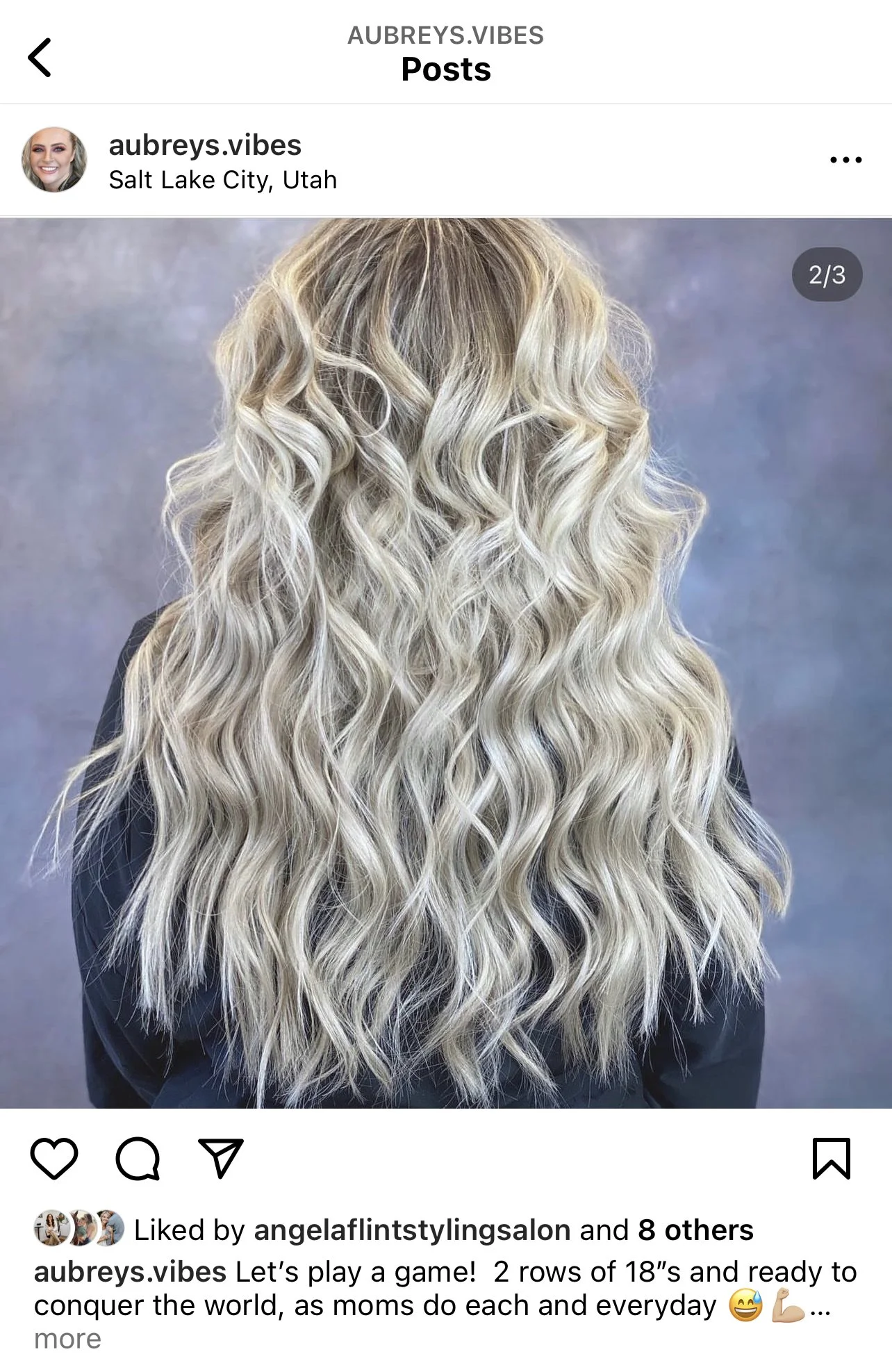Go back from the Posts screen
Image resolution: width=892 pixels, height=1372 pixels.
click(40, 58)
